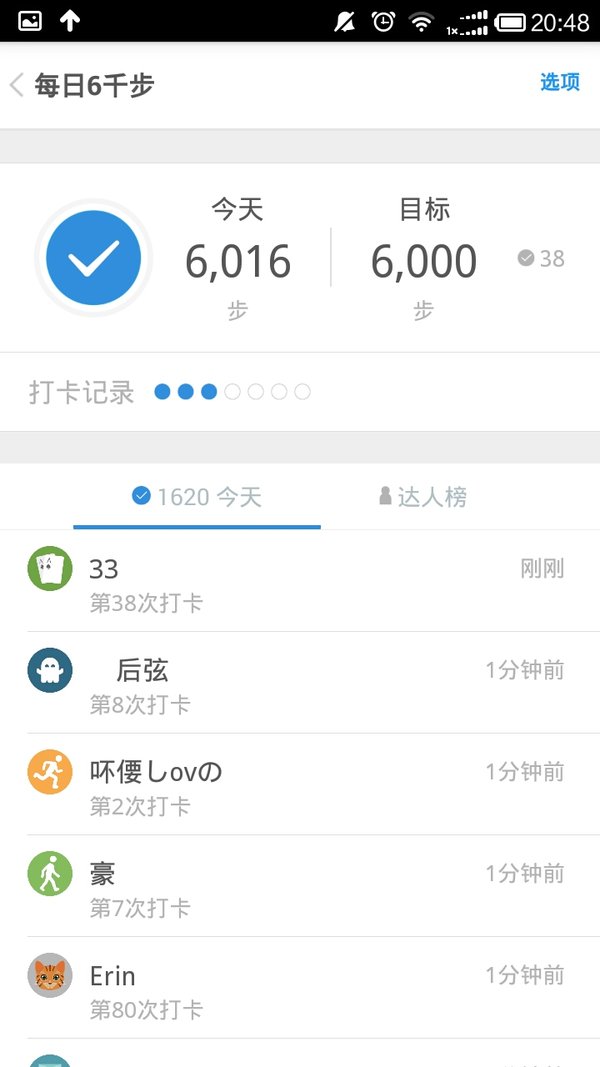Open the 打卡记录 check-in history
Image resolution: width=600 pixels, height=1067 pixels.
[x=300, y=392]
